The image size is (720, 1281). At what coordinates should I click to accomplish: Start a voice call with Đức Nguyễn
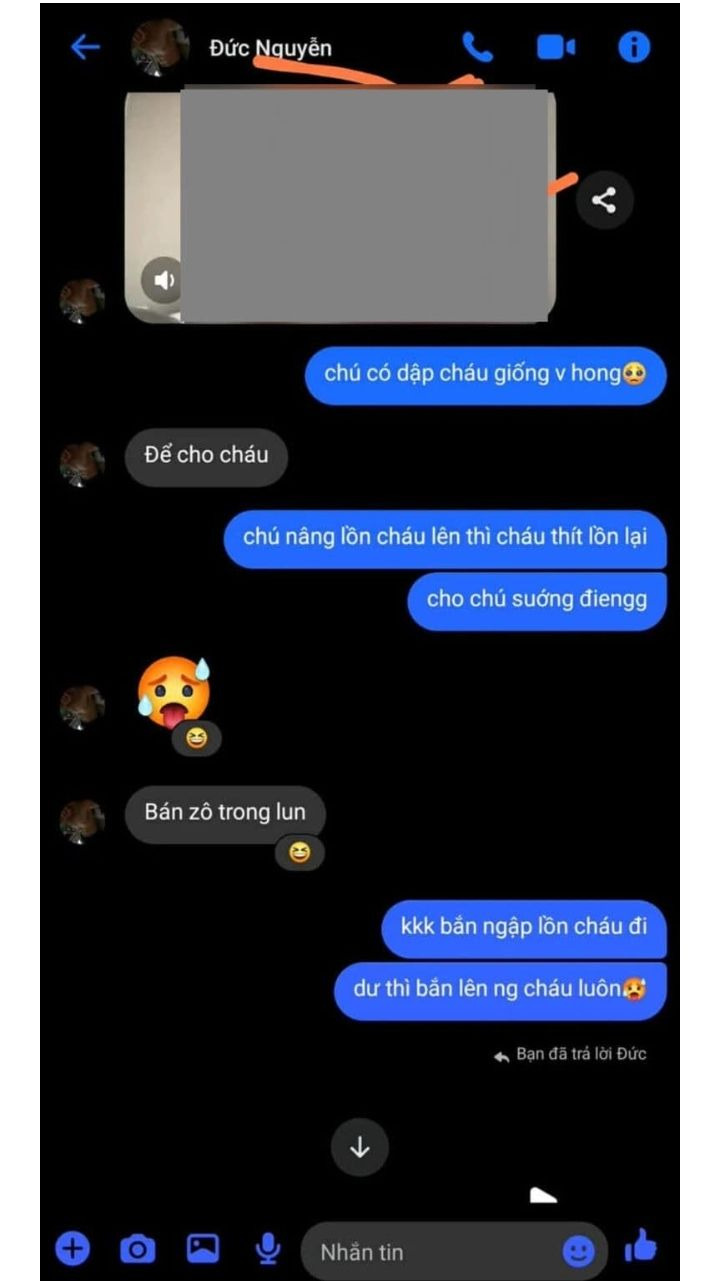(477, 46)
